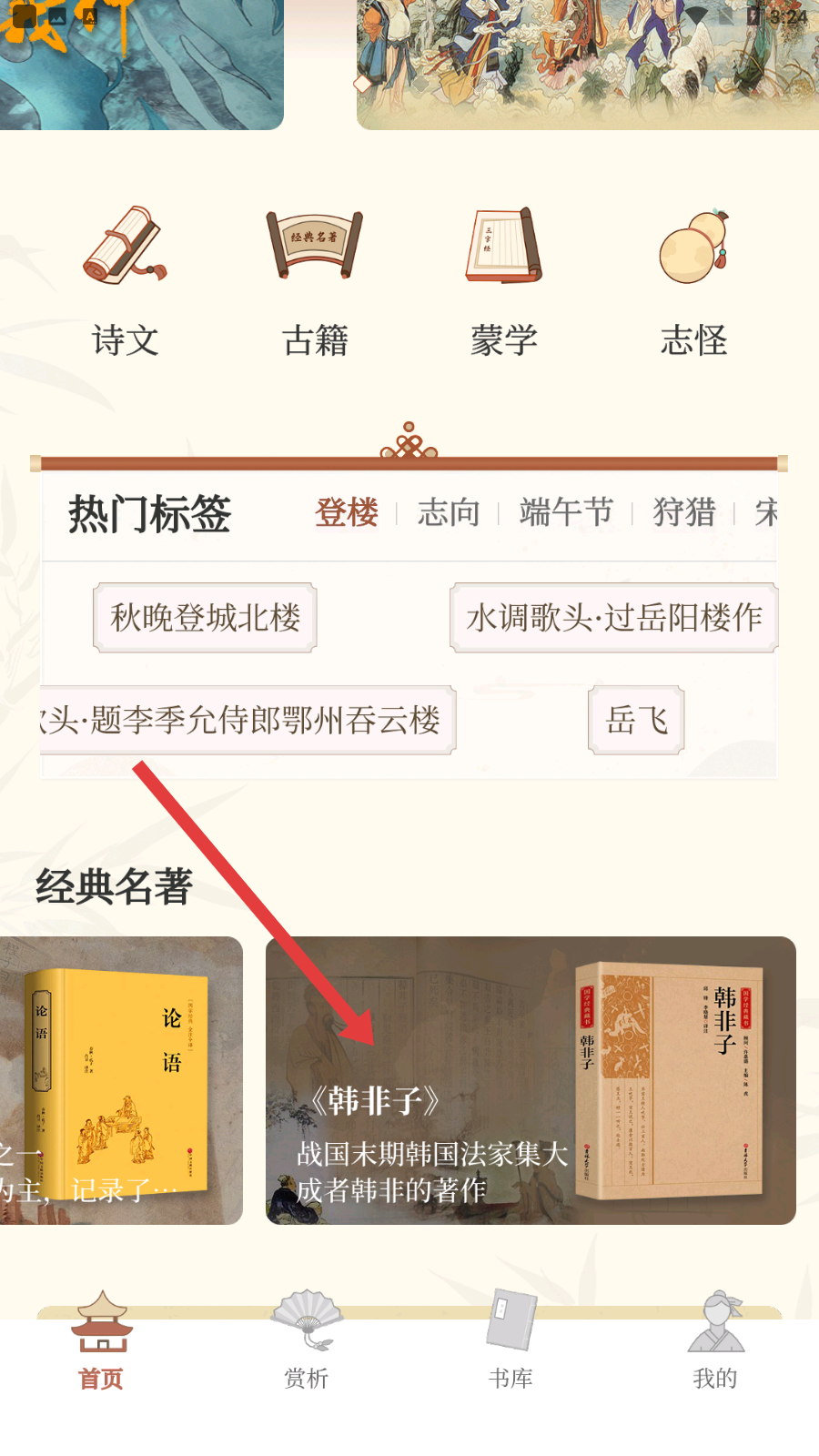819x1456 pixels.
Task: Go to the 首页 tab
Action: (x=101, y=1342)
